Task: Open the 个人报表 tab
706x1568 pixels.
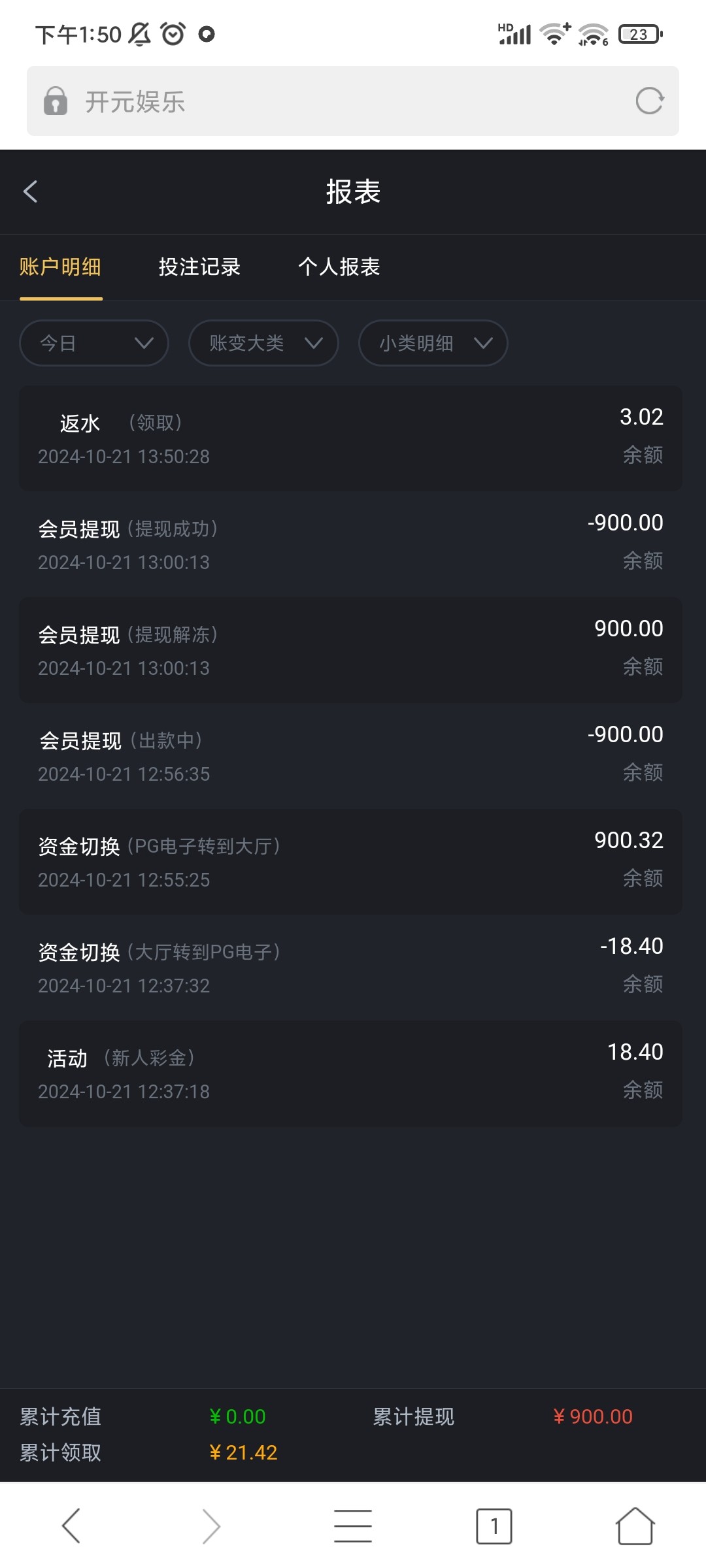Action: tap(339, 267)
